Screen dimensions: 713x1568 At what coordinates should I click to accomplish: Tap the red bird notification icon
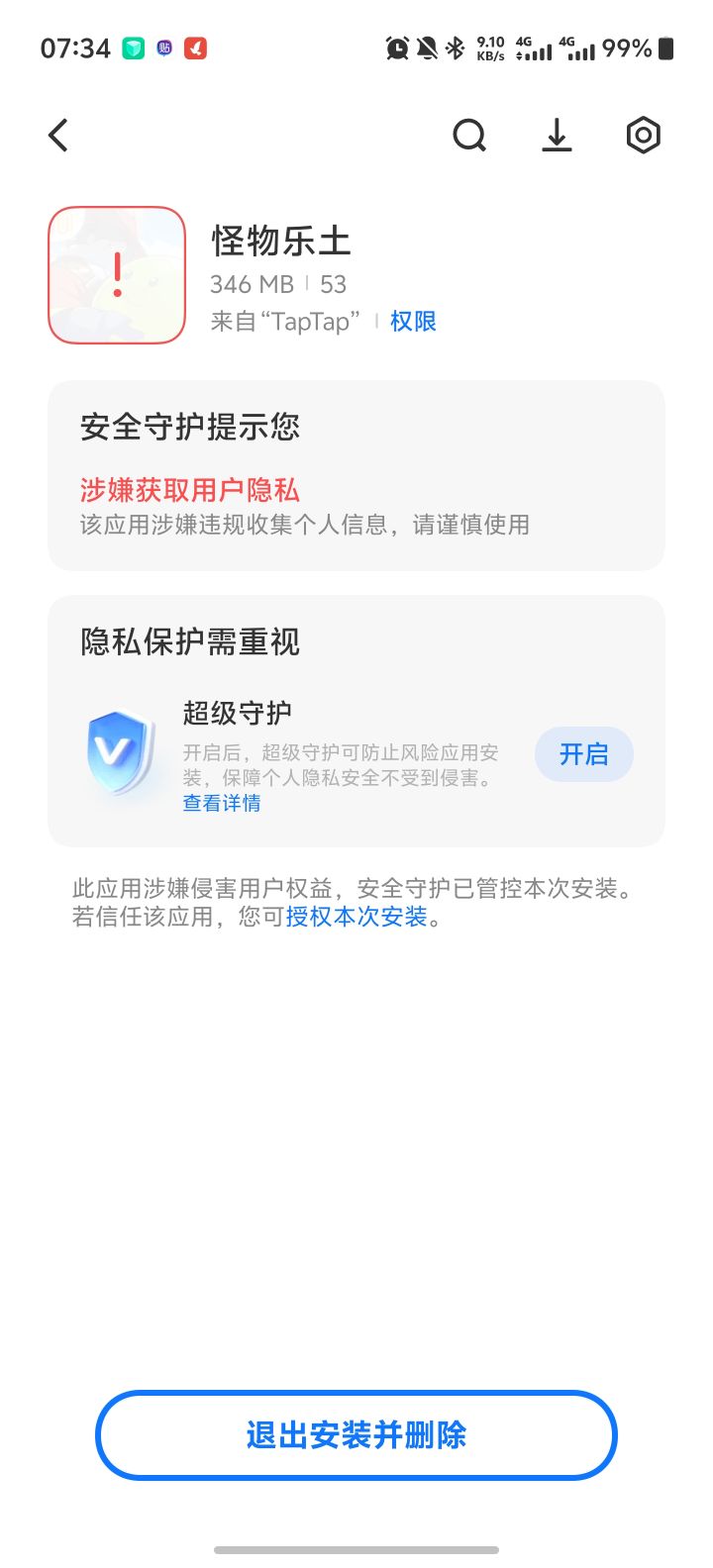point(194,47)
